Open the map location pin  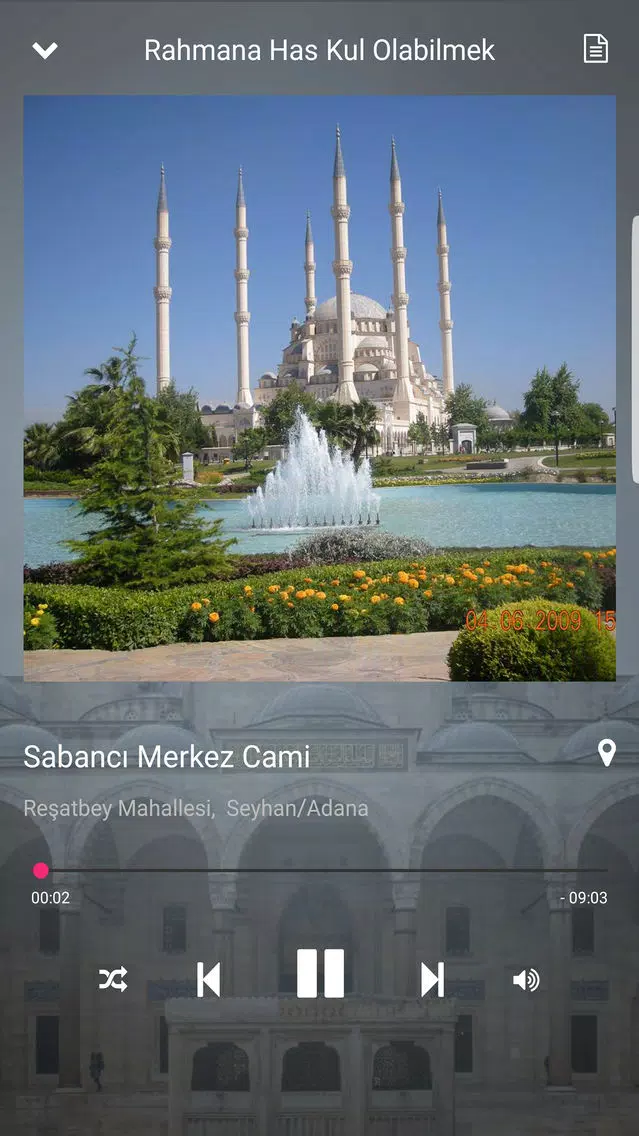606,753
